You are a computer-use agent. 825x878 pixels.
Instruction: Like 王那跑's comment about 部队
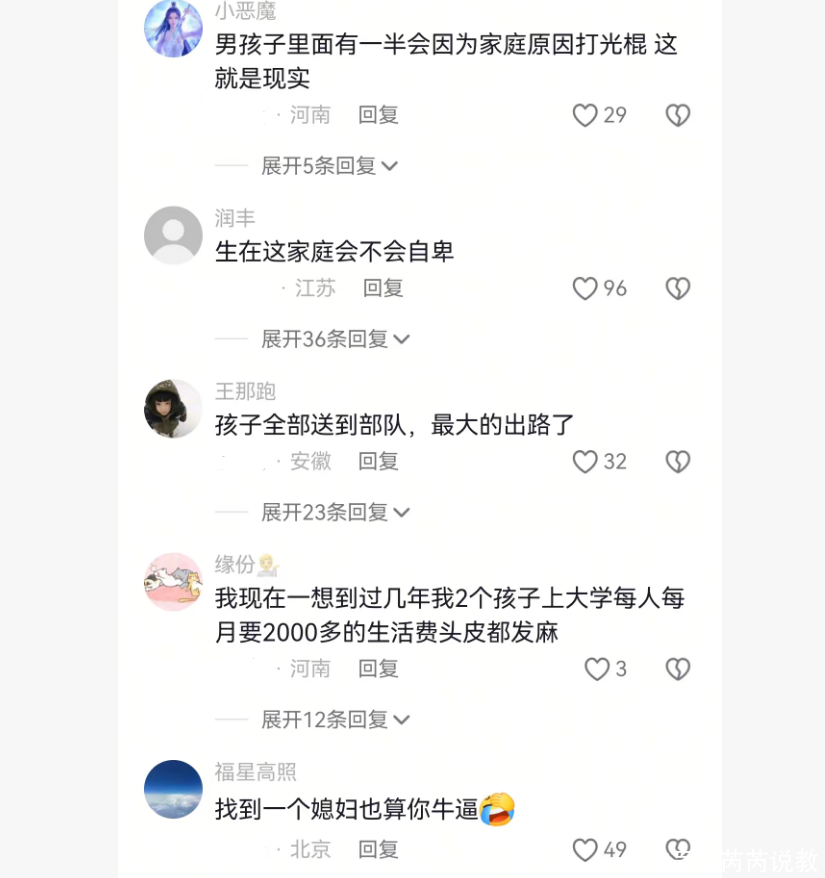coord(585,462)
